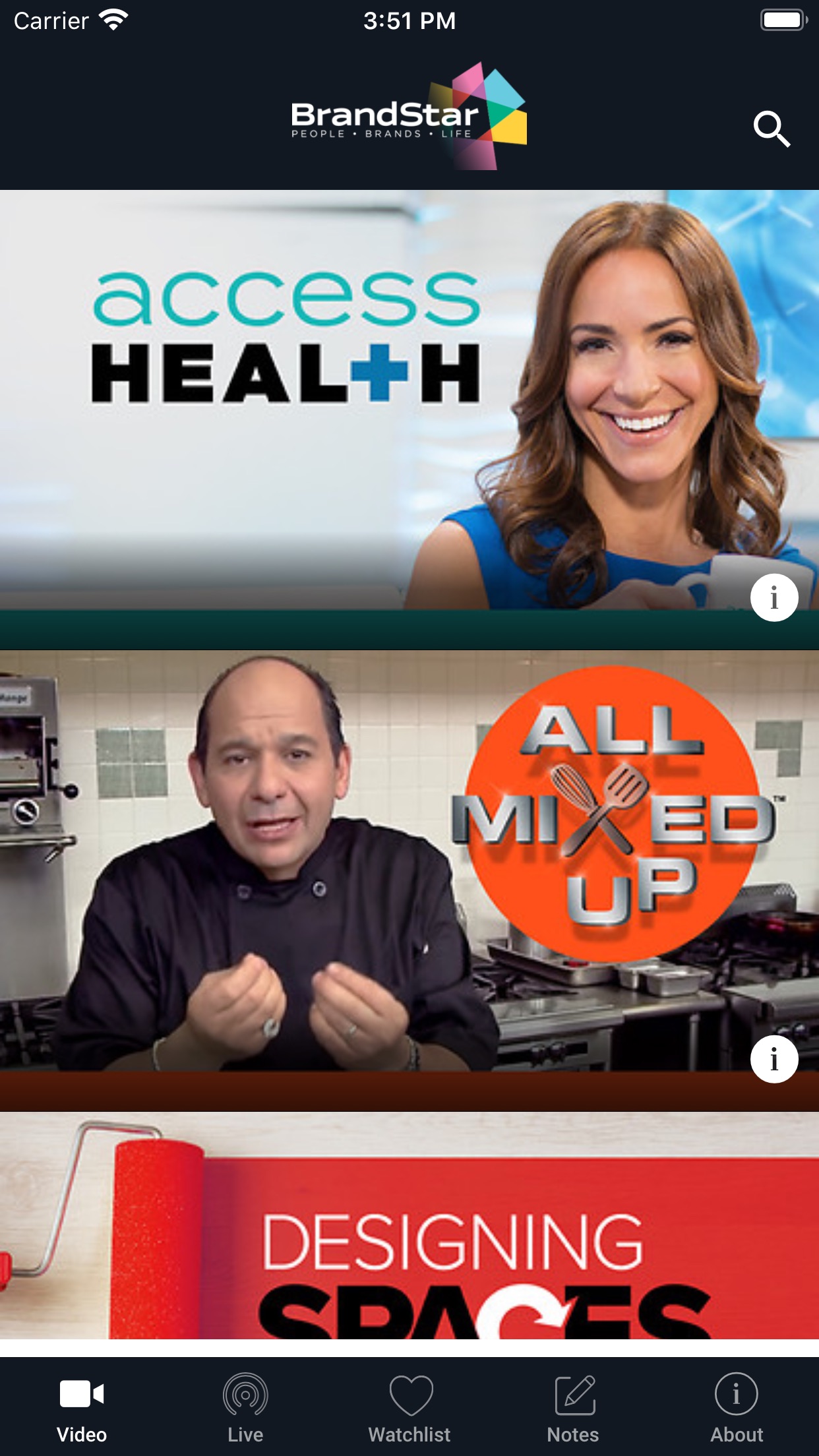Screen dimensions: 819x1456
Task: Open the Access Health show card
Action: coord(409,420)
